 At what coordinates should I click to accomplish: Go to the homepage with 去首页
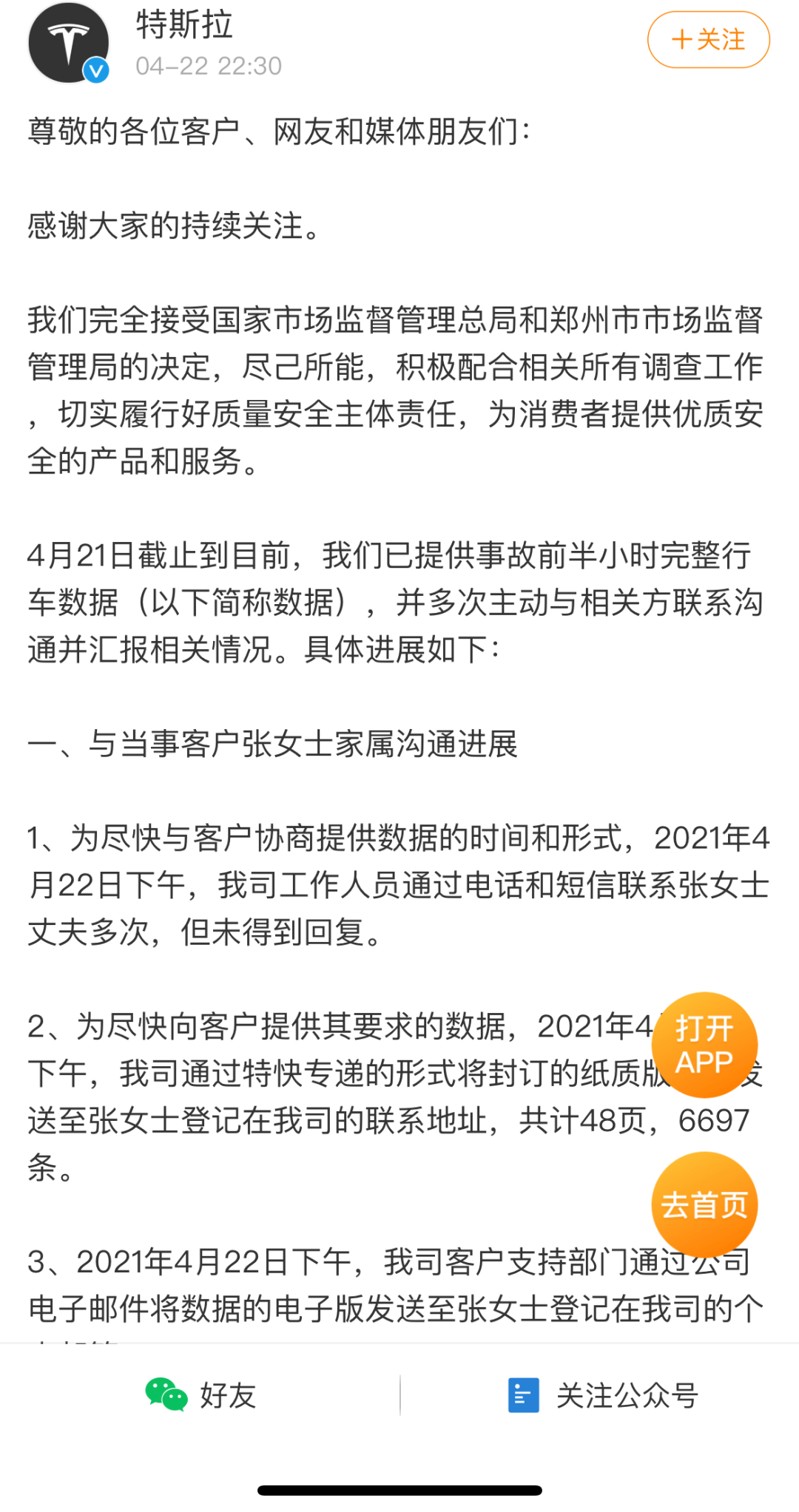(x=704, y=1205)
